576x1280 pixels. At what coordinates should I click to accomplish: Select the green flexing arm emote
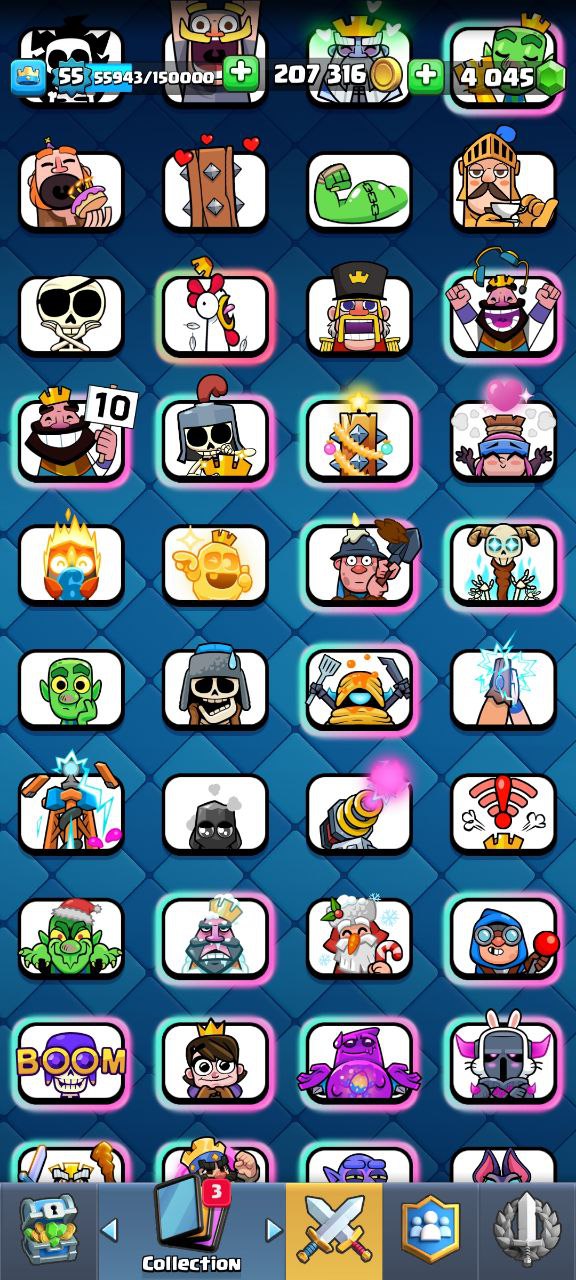tap(359, 191)
